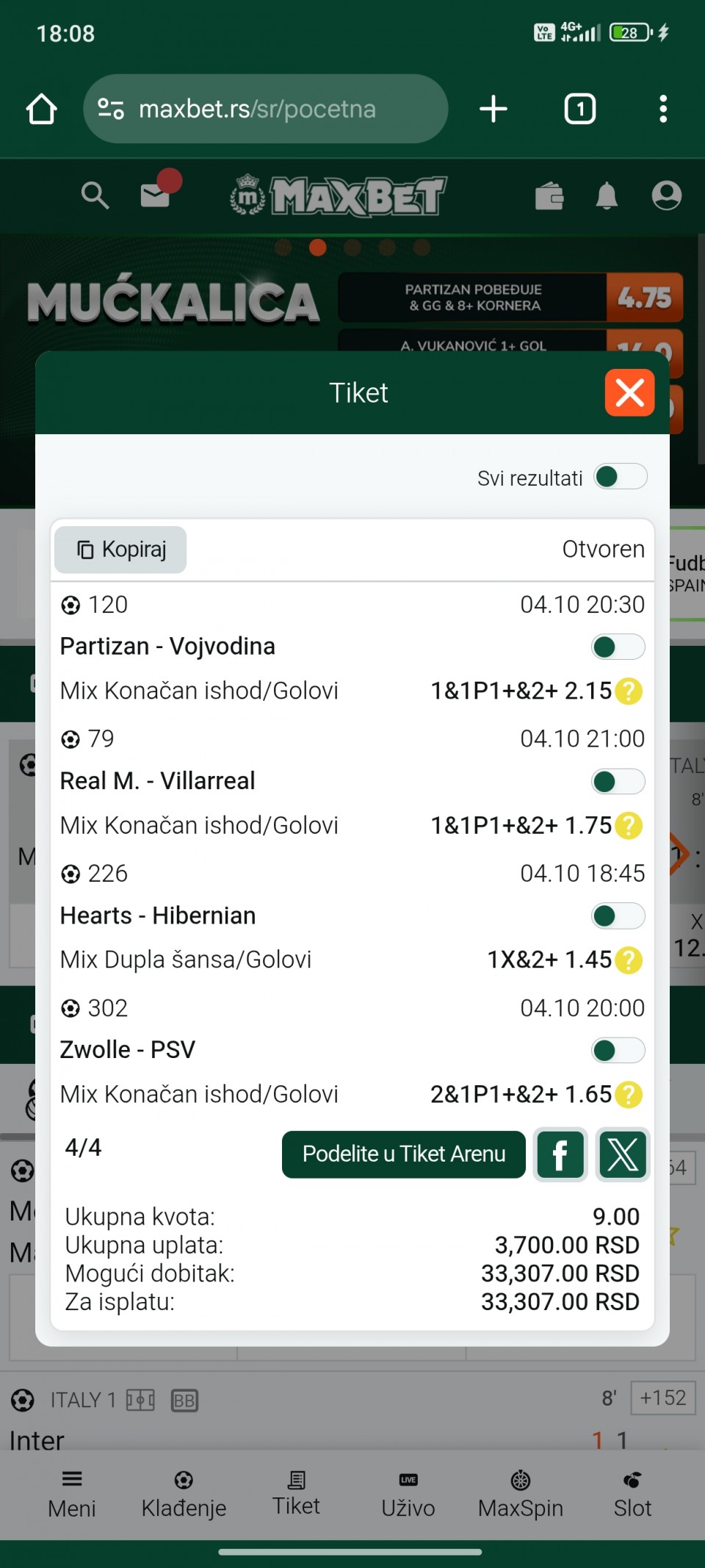Close the Tiket dialog

629,392
